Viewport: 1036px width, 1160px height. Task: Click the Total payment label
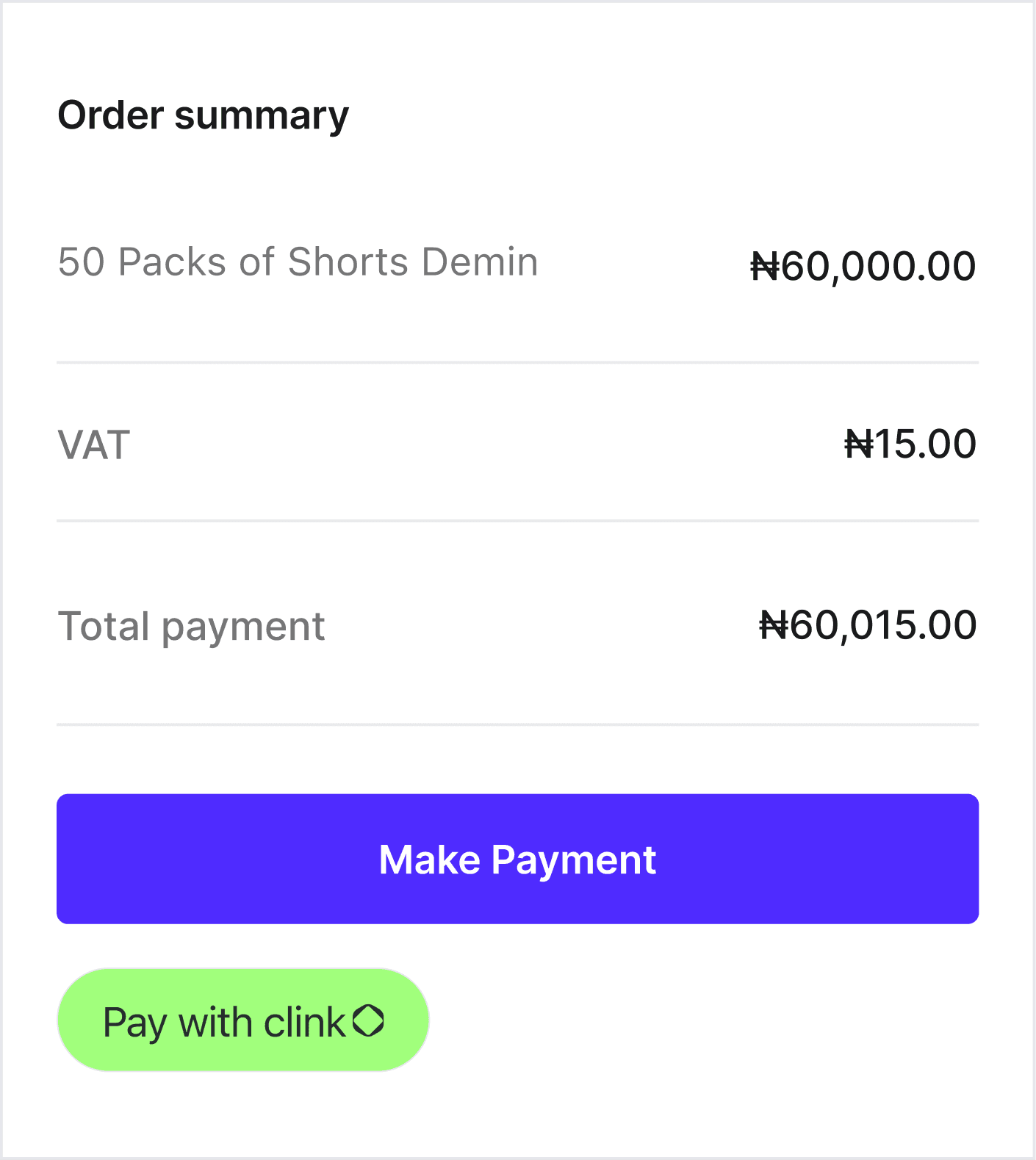(x=191, y=625)
